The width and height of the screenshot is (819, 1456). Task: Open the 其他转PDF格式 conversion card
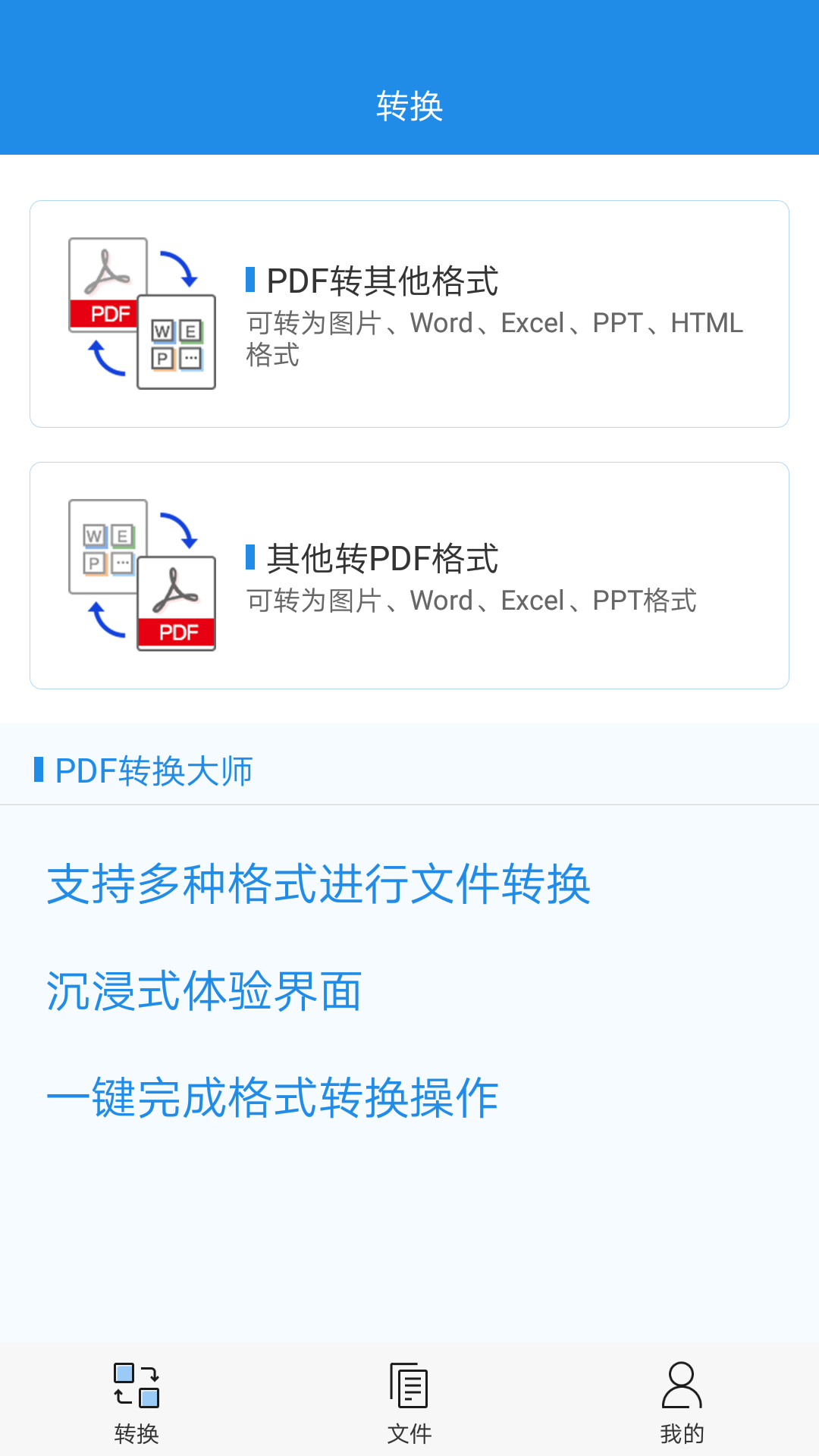coord(409,576)
